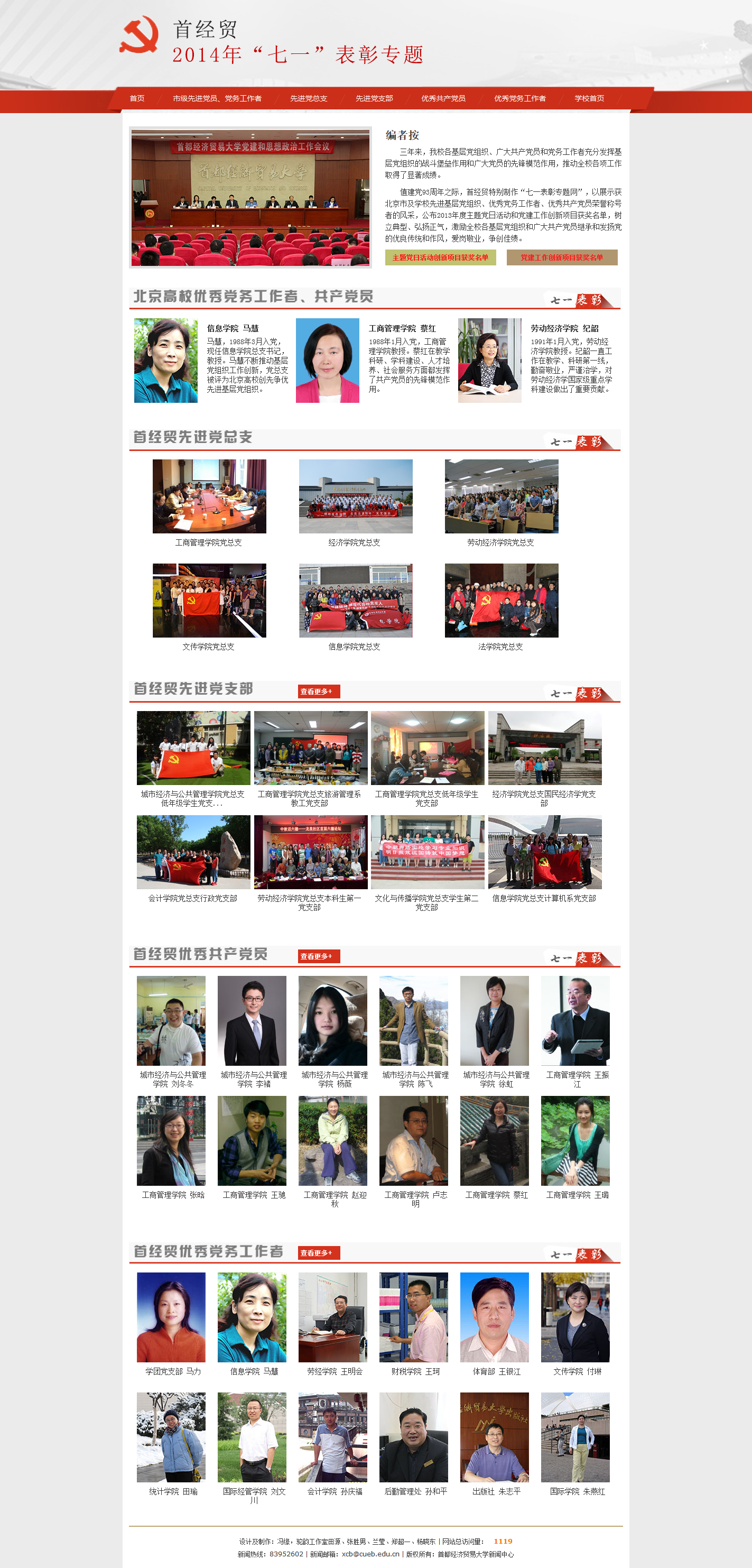Screen dimensions: 752x1568
Task: Open 会计学院党总支行政党支部 photo
Action: [193, 852]
